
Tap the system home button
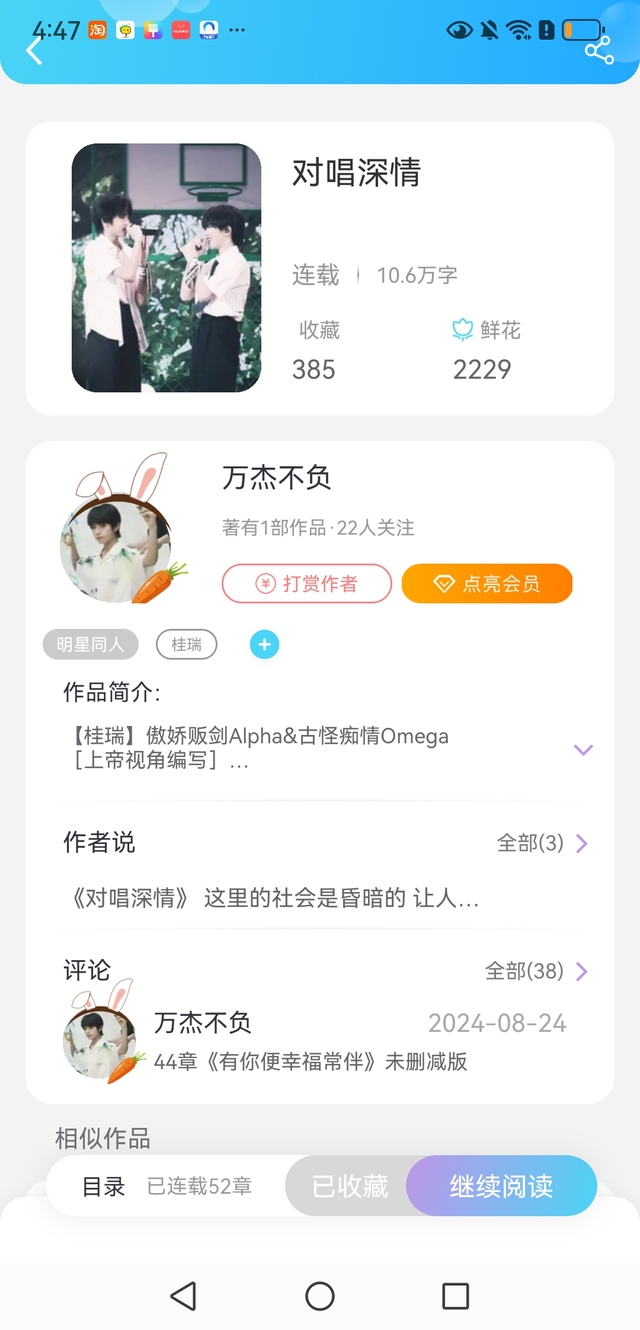tap(320, 1296)
